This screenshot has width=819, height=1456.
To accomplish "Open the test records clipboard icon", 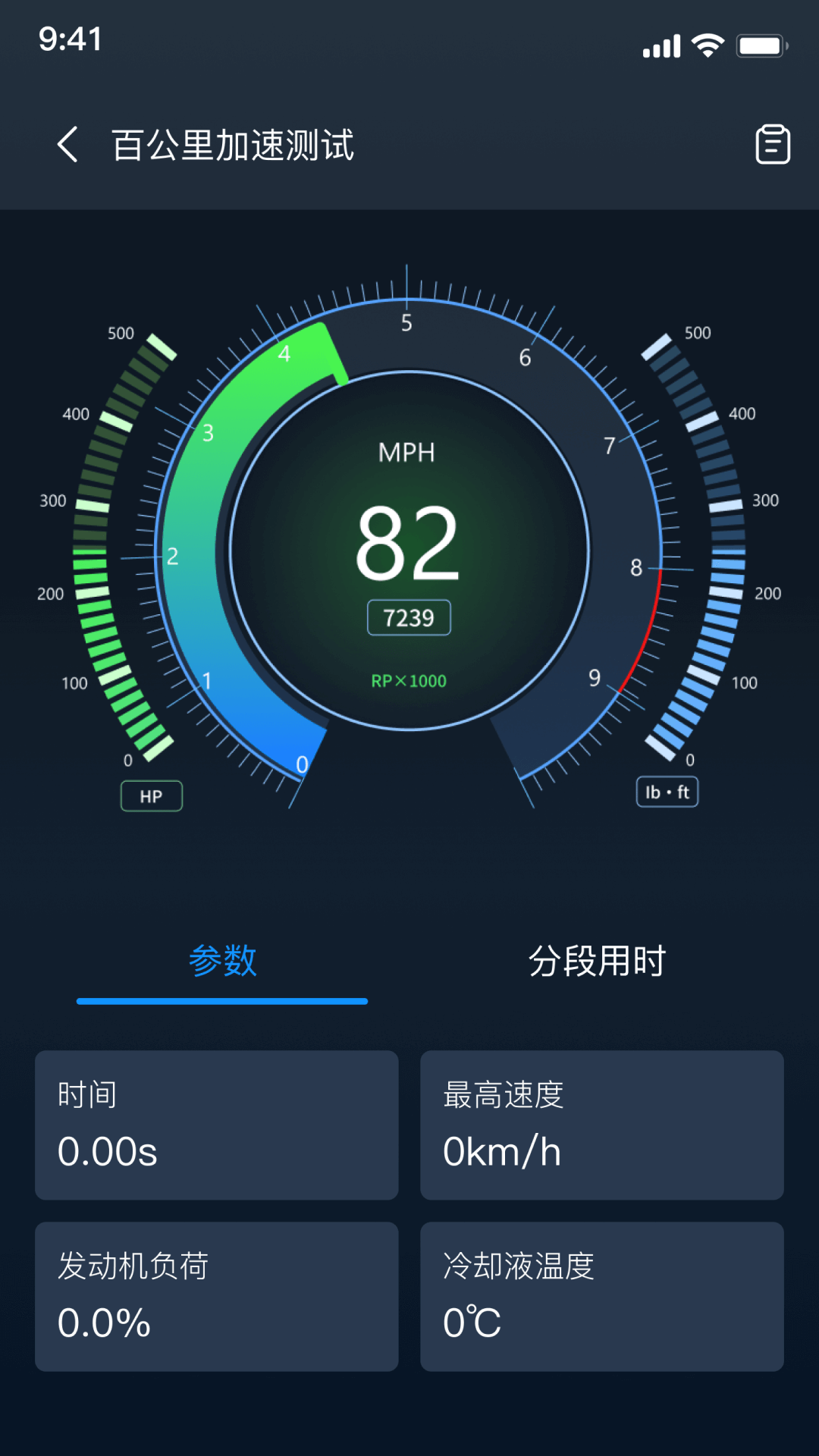I will point(772,144).
